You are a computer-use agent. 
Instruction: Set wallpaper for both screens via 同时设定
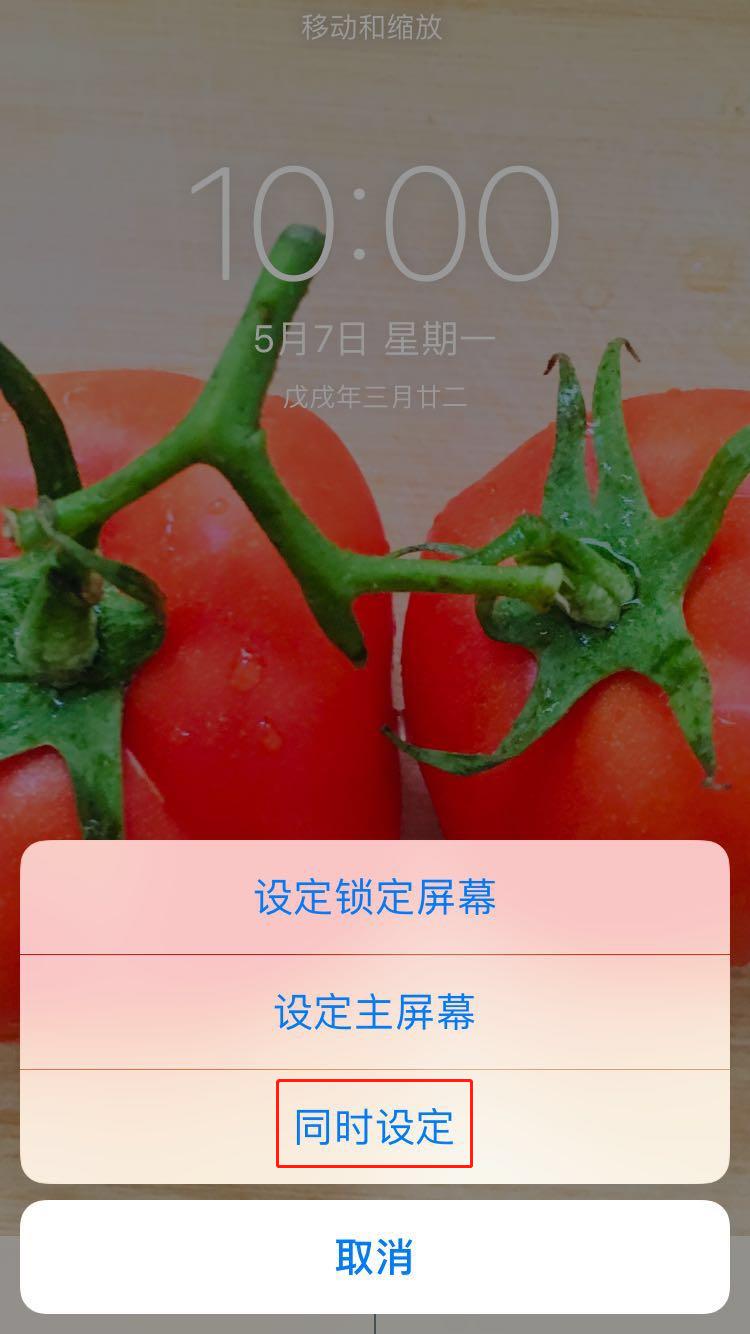pos(375,1122)
